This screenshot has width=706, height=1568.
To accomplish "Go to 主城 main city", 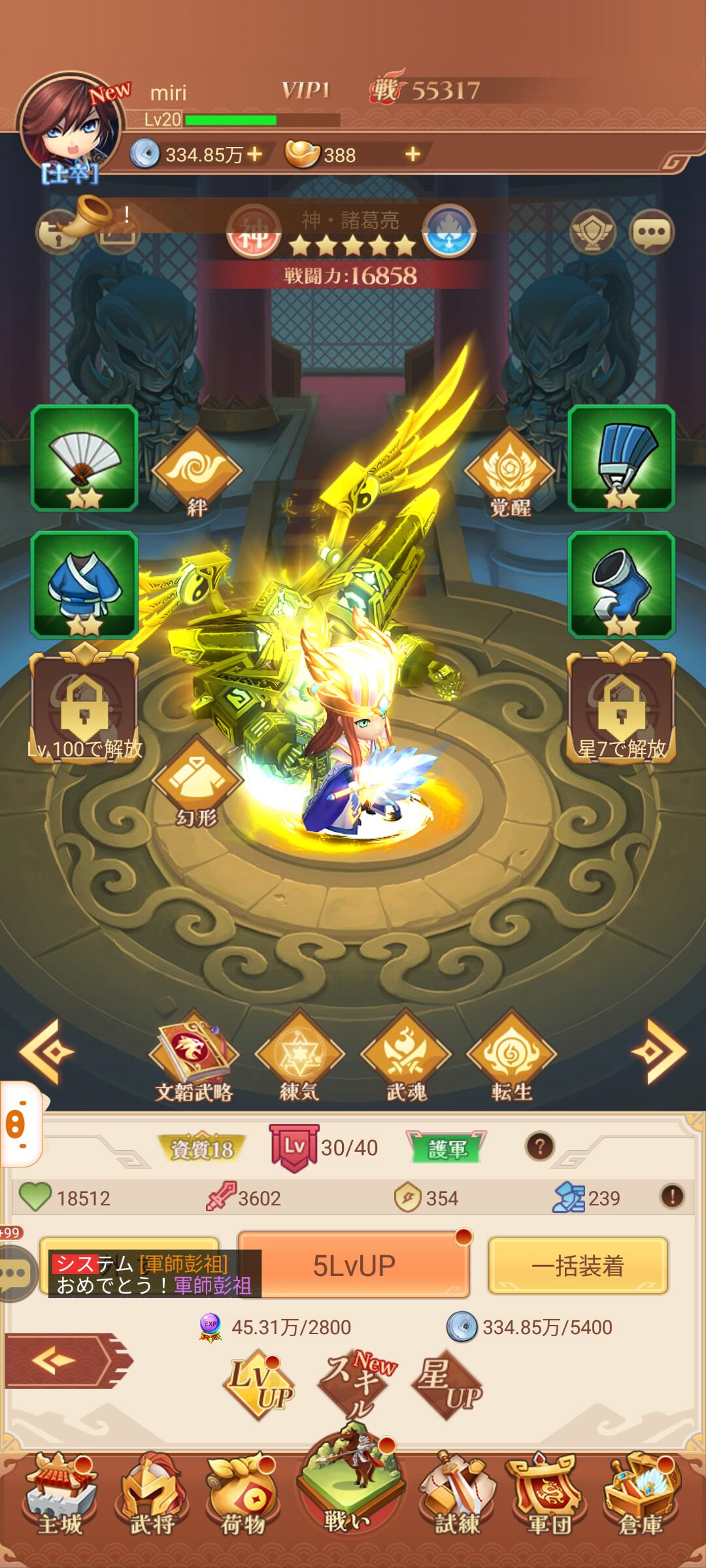I will [x=59, y=1496].
